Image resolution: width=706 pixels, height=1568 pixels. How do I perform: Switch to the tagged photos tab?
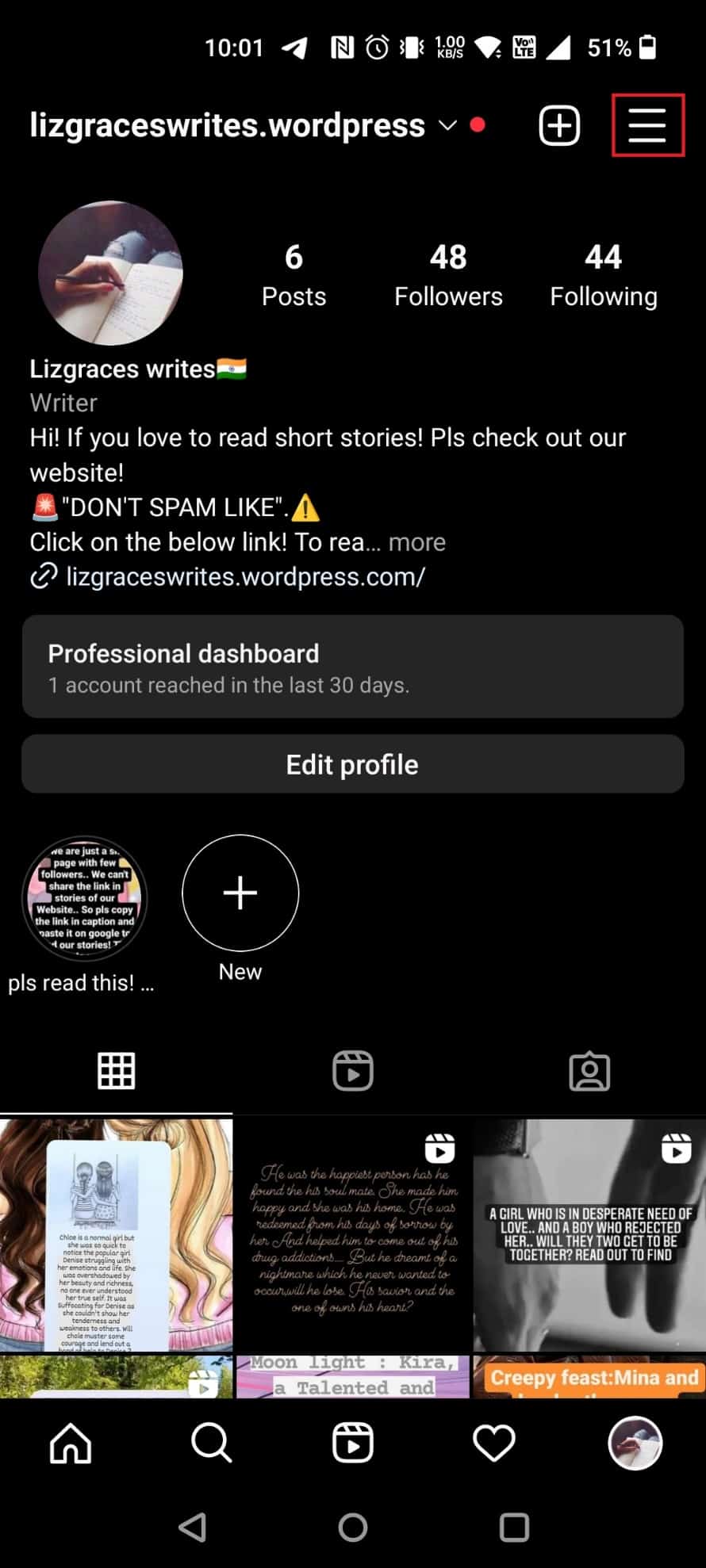(589, 1071)
